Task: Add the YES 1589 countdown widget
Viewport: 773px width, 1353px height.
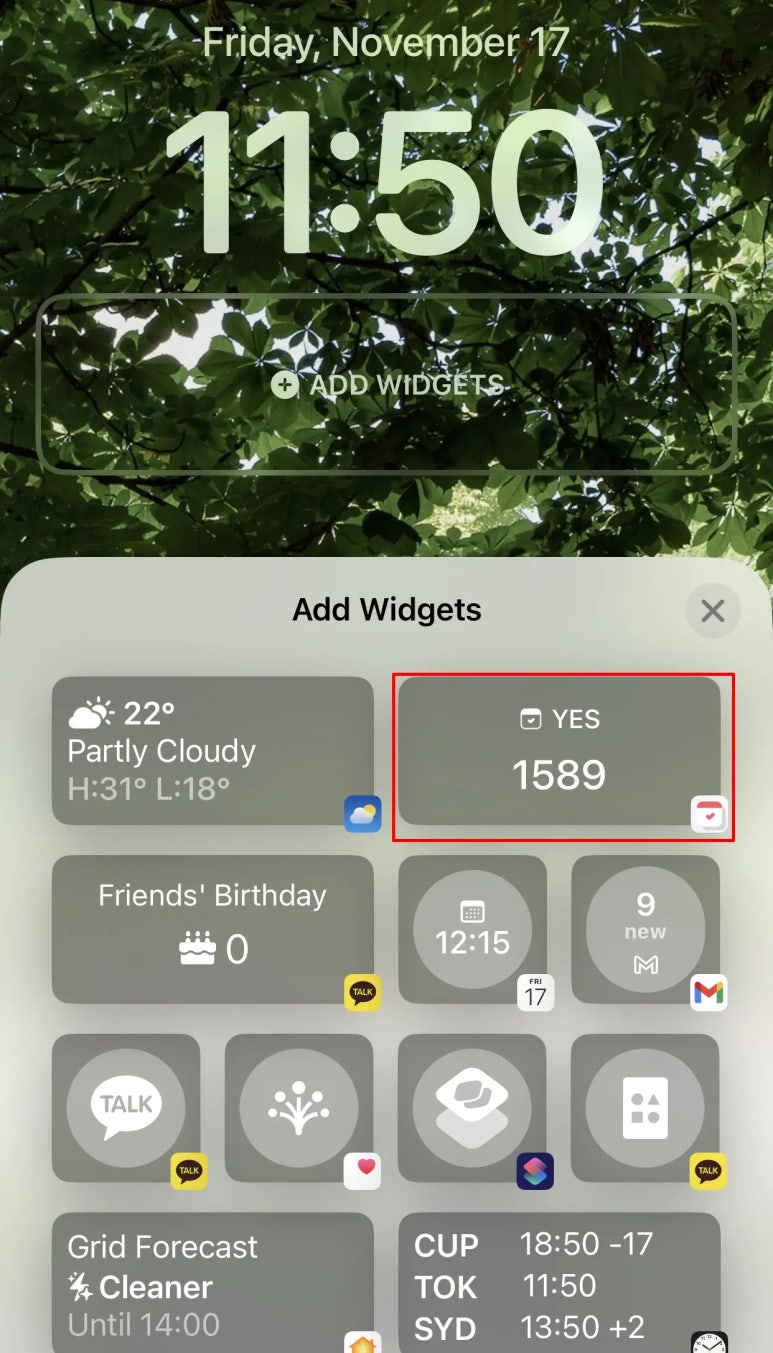Action: (x=559, y=751)
